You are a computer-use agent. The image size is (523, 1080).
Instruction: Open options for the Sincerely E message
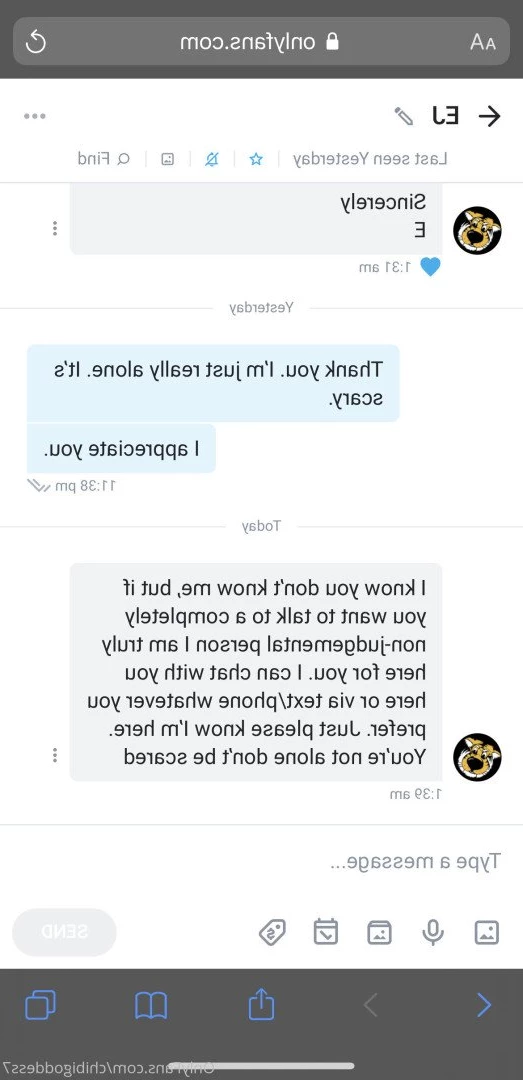tap(55, 228)
